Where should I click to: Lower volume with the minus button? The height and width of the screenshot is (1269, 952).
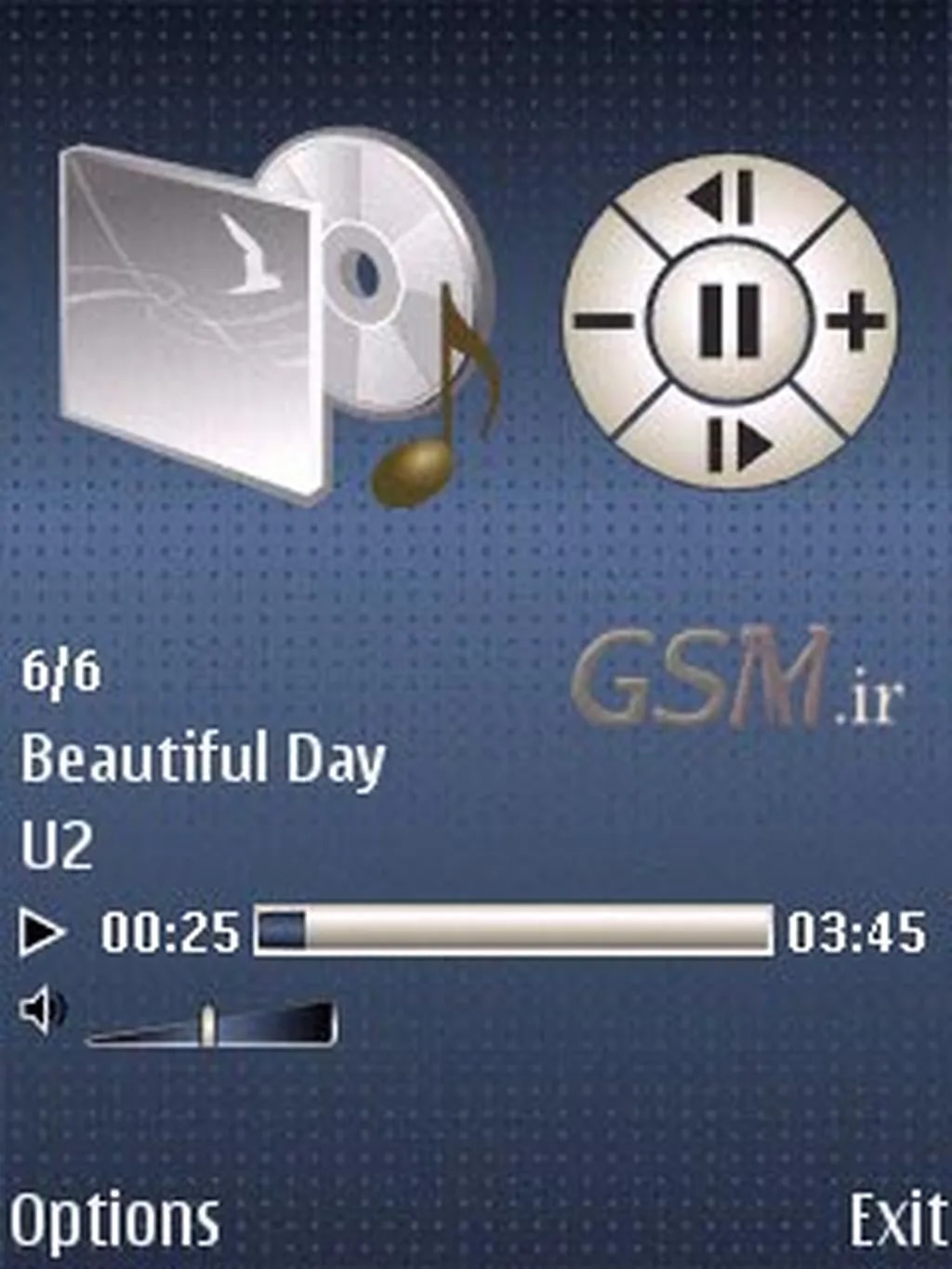coord(604,322)
